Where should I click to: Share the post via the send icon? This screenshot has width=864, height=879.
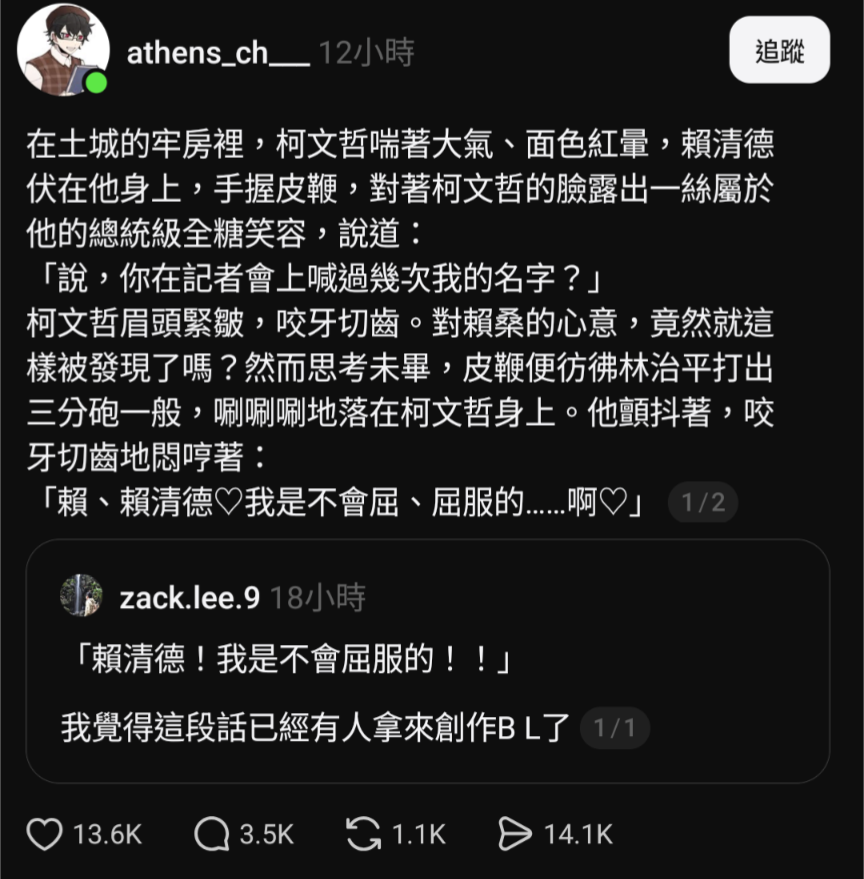click(515, 834)
